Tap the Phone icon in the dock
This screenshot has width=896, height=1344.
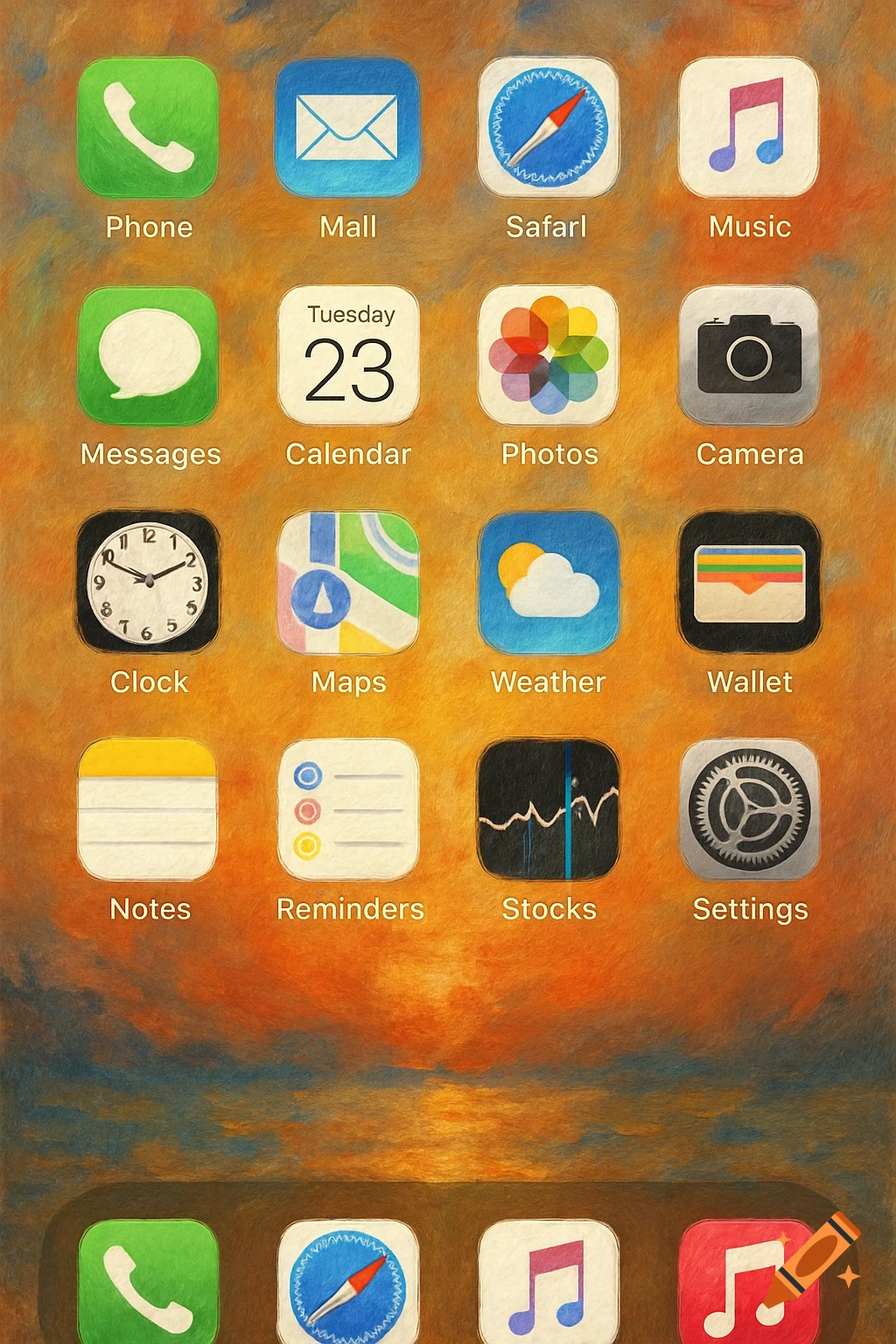coord(147,1291)
